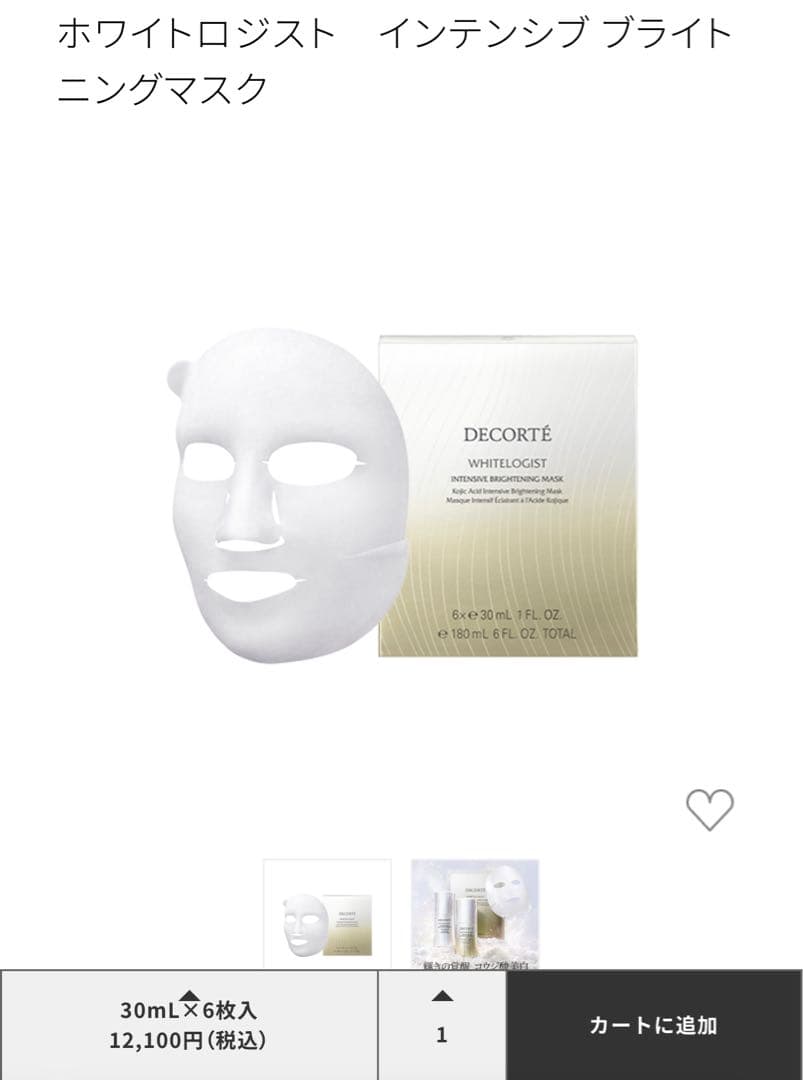Open the 30mL×6枚入 size selector
This screenshot has height=1080, width=803.
tap(188, 1024)
